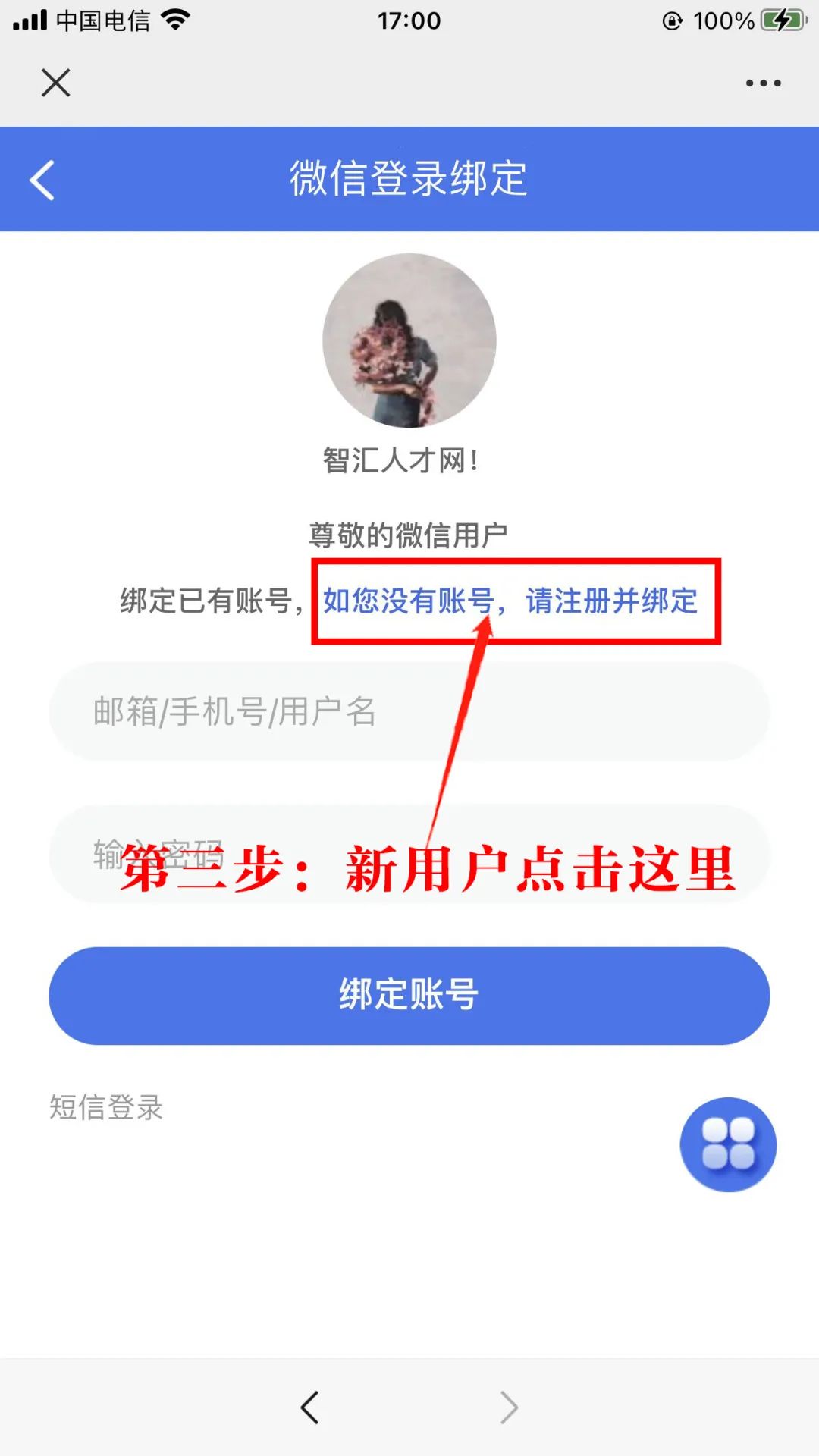
Task: Focus the 邮箱/手机号/用户名 field
Action: click(409, 711)
